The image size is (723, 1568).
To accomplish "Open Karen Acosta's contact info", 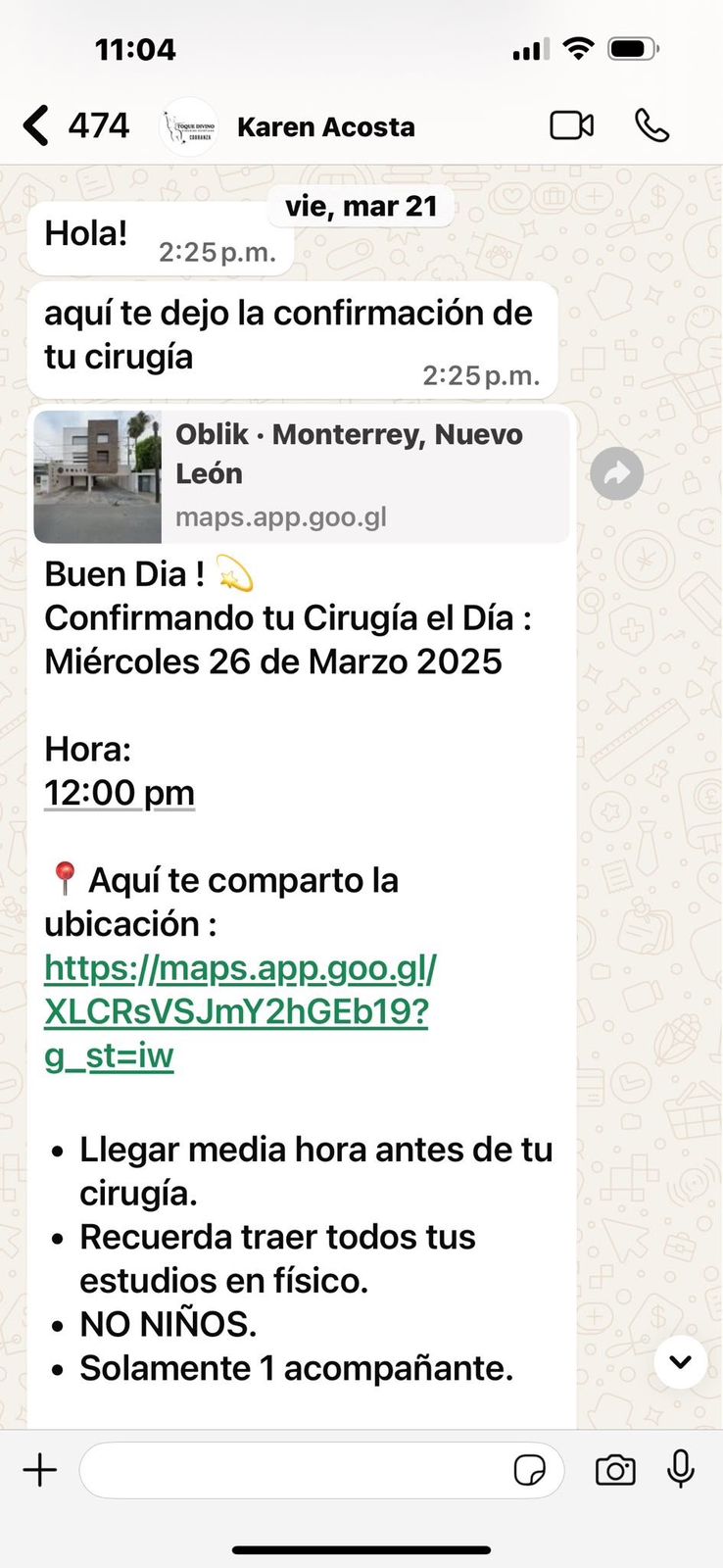I will (x=325, y=127).
